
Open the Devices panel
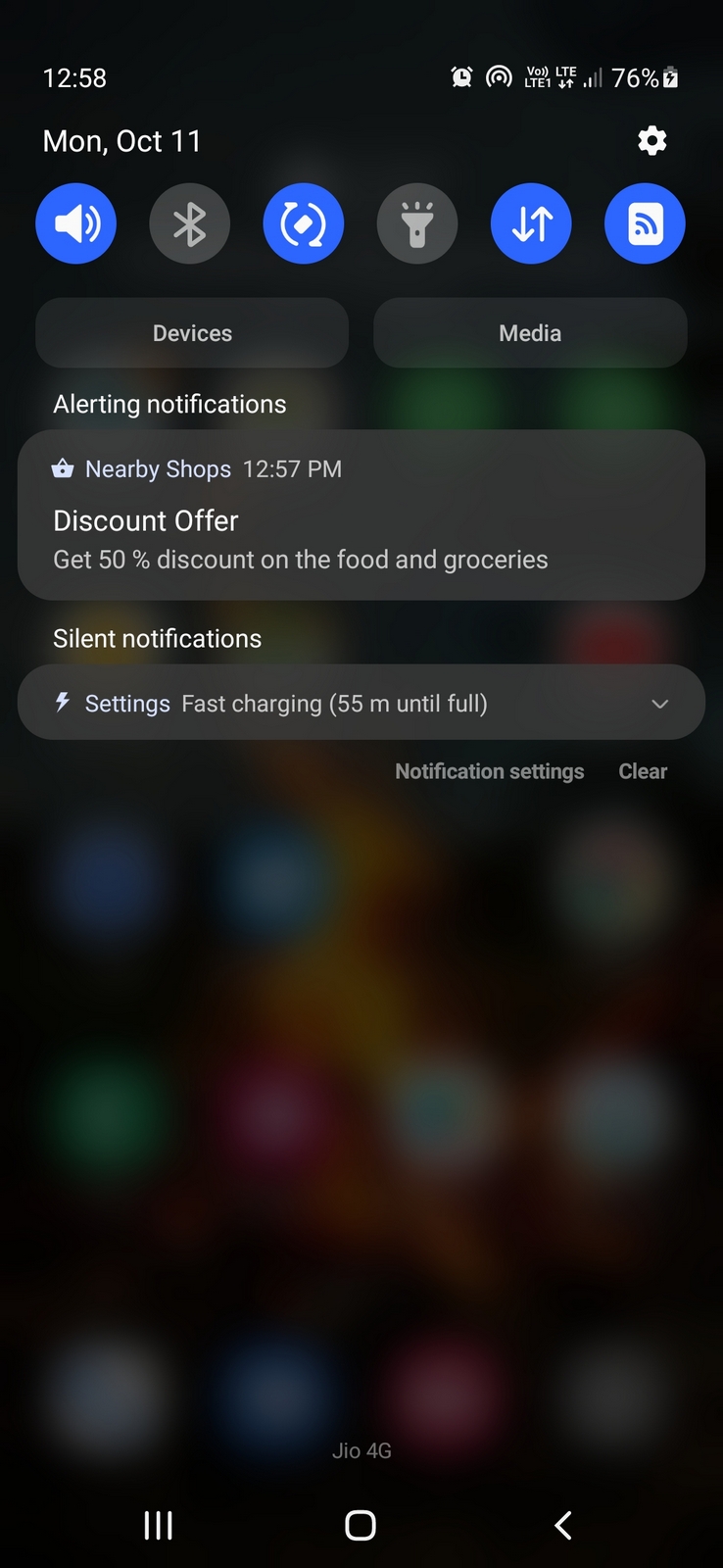point(192,333)
